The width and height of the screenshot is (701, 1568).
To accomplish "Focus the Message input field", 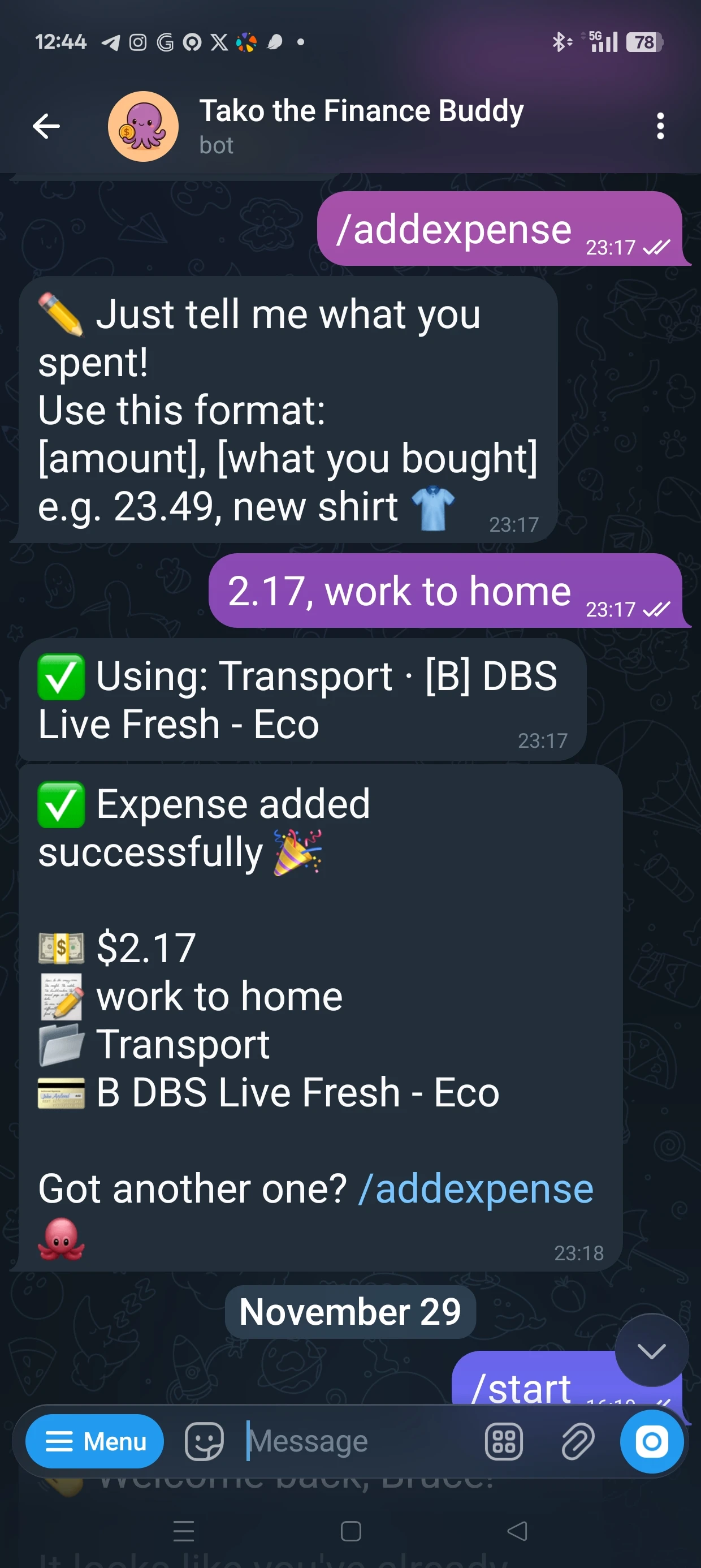I will (x=359, y=1441).
